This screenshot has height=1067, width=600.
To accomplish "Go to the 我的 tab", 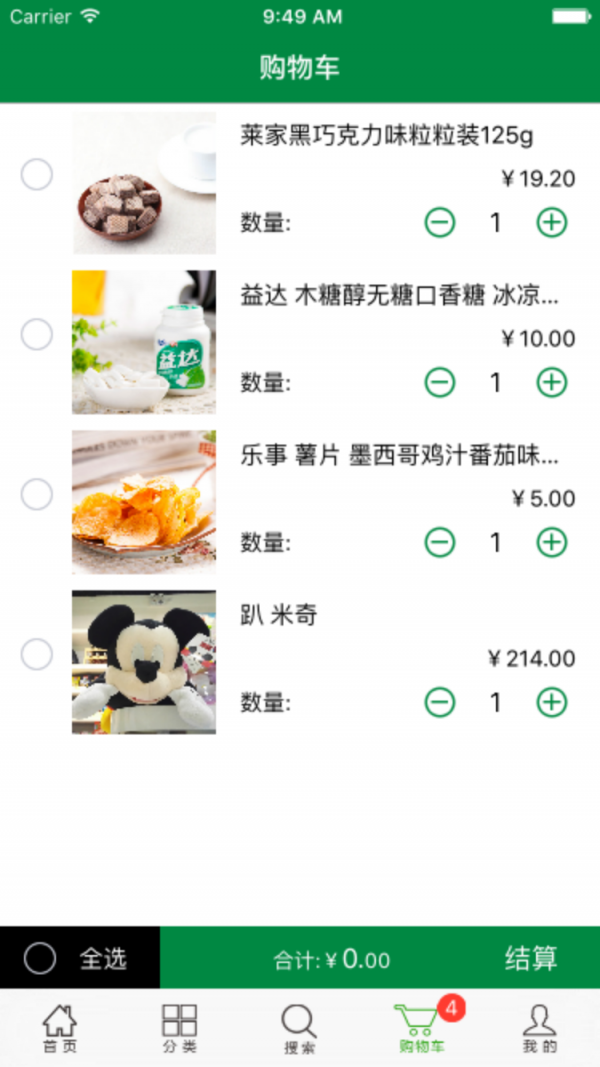I will click(539, 1029).
